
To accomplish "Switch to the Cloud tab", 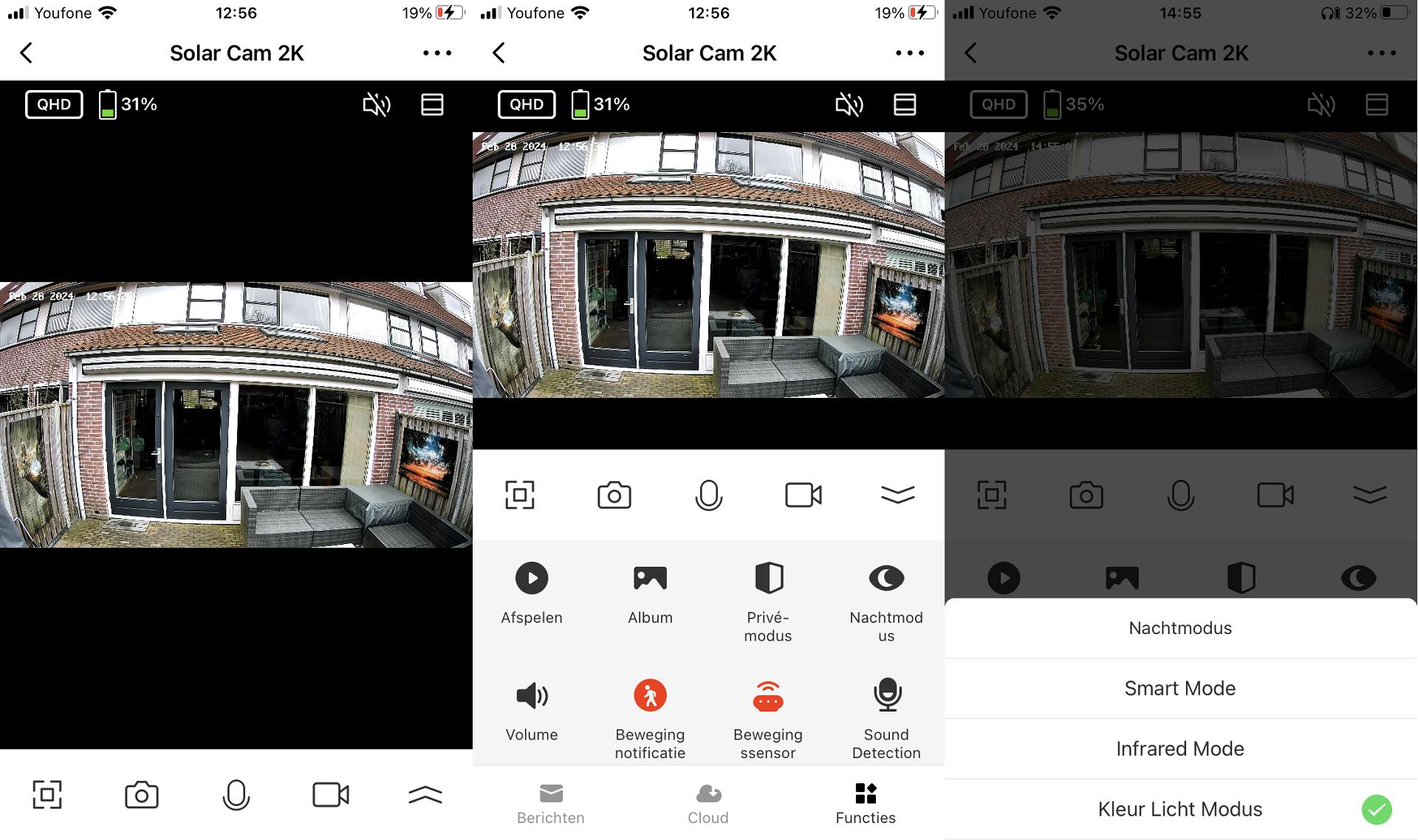I will click(708, 803).
